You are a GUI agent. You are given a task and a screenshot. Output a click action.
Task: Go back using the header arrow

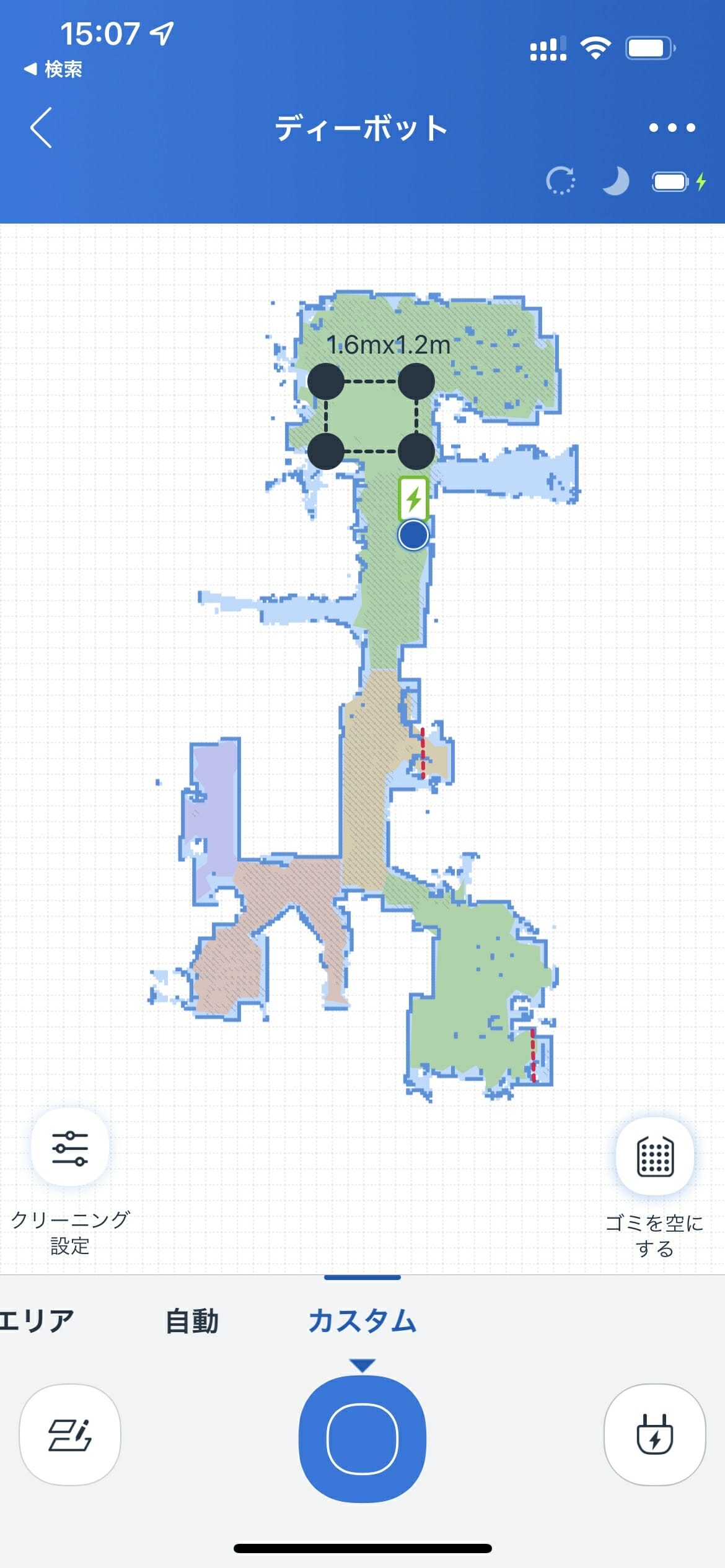click(x=41, y=128)
